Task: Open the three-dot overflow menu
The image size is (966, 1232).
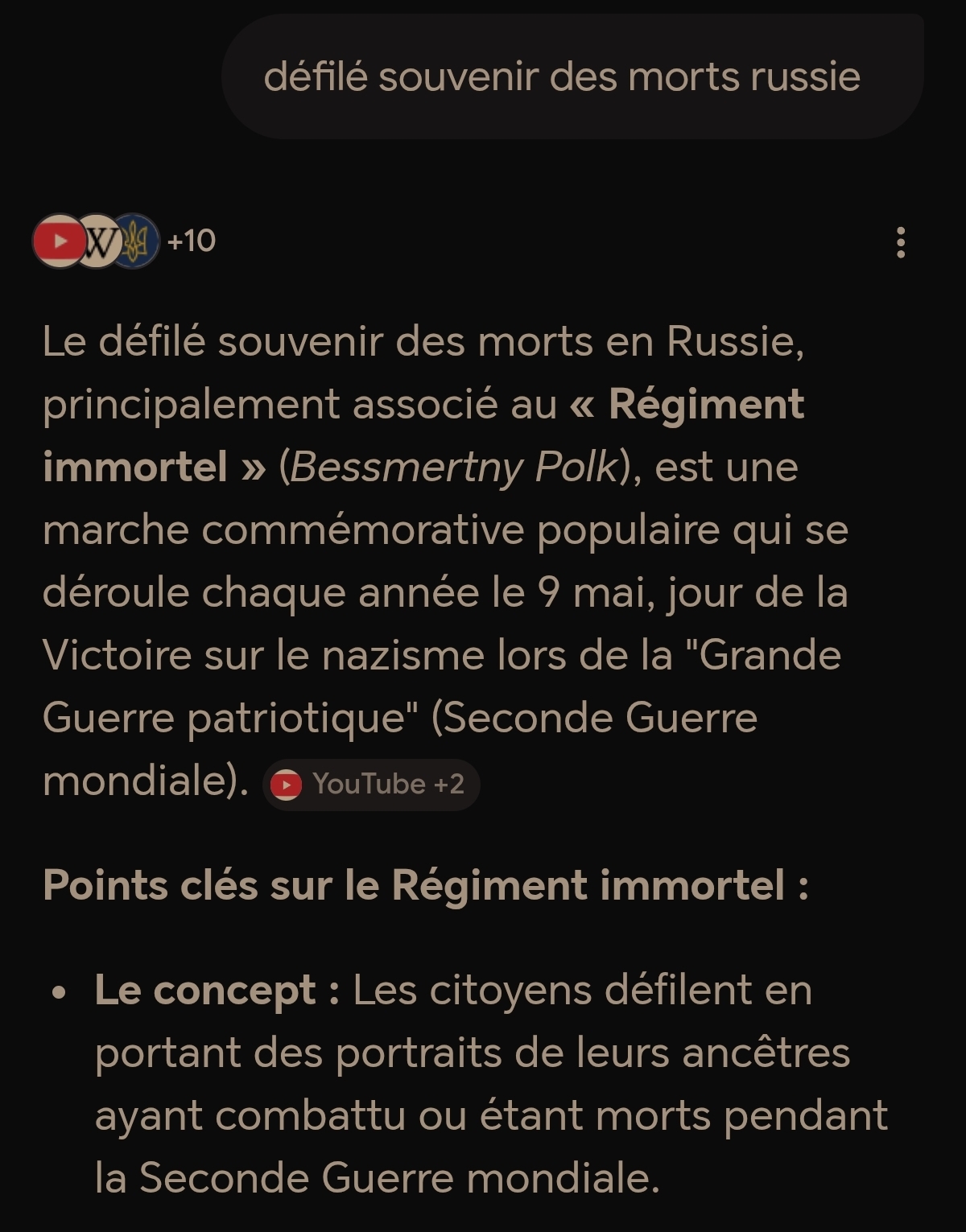Action: (900, 242)
